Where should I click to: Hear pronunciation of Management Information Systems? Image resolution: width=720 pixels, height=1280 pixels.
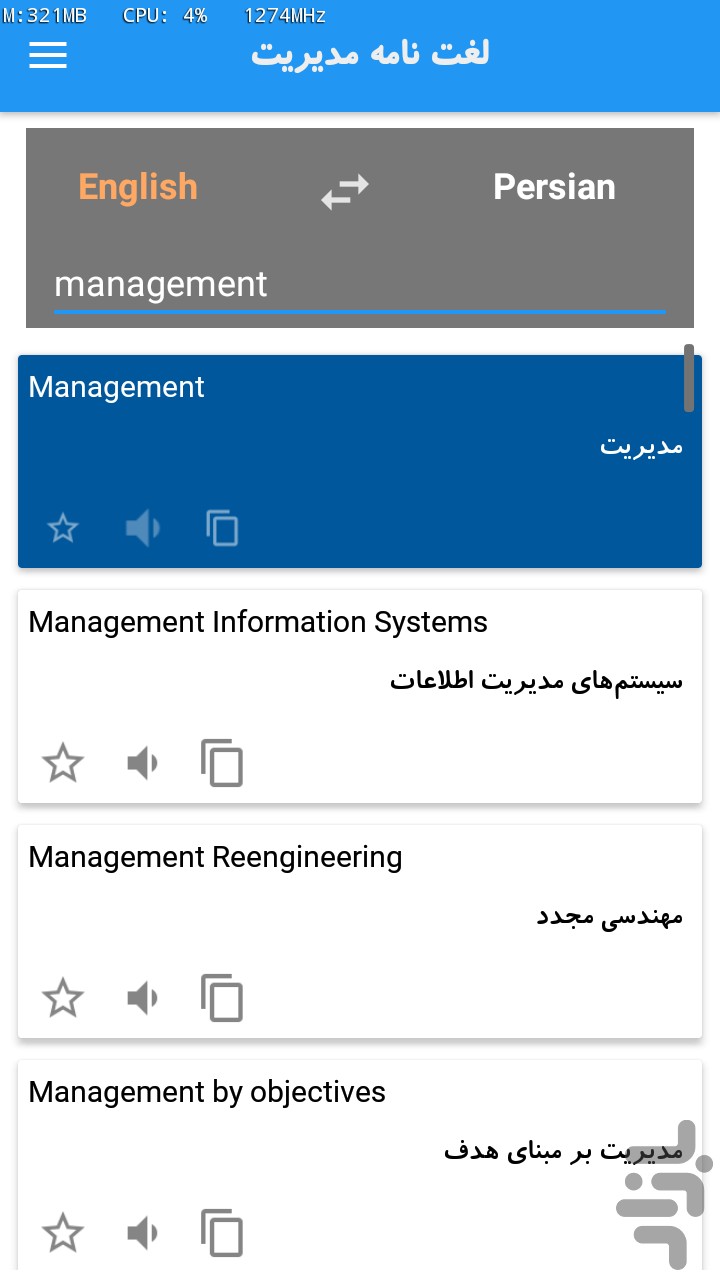[x=143, y=764]
